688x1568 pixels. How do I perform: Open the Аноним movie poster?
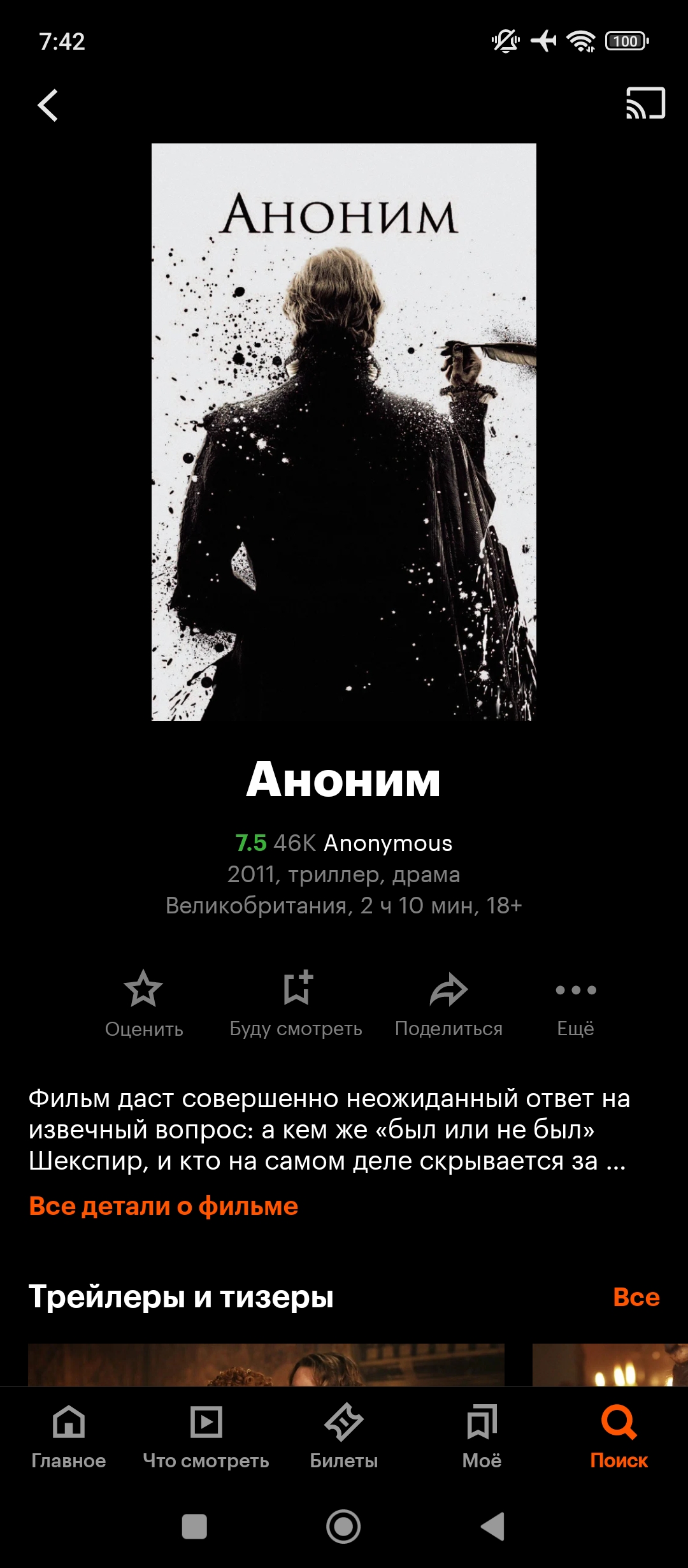(x=344, y=432)
